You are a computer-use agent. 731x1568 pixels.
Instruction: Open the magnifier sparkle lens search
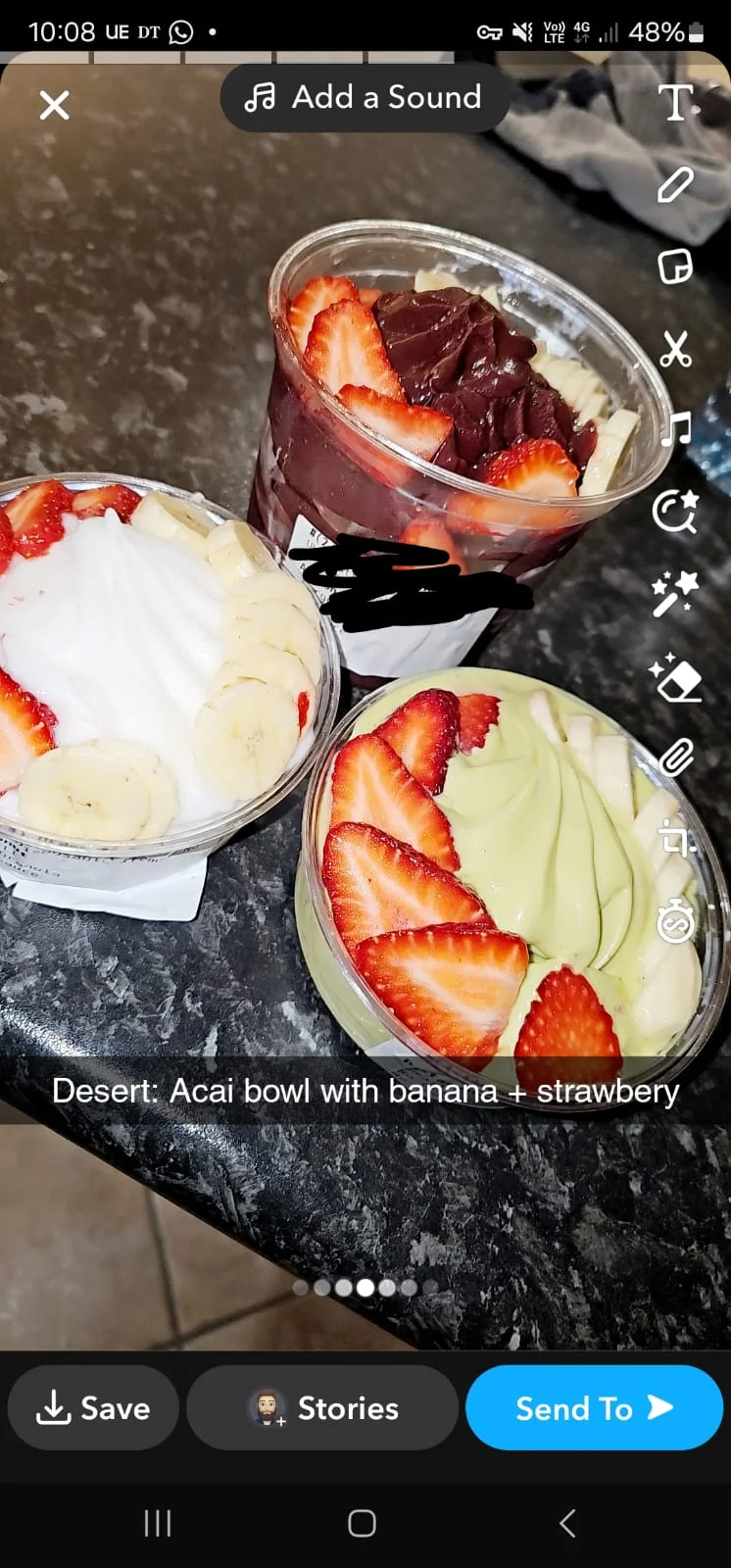coord(675,512)
